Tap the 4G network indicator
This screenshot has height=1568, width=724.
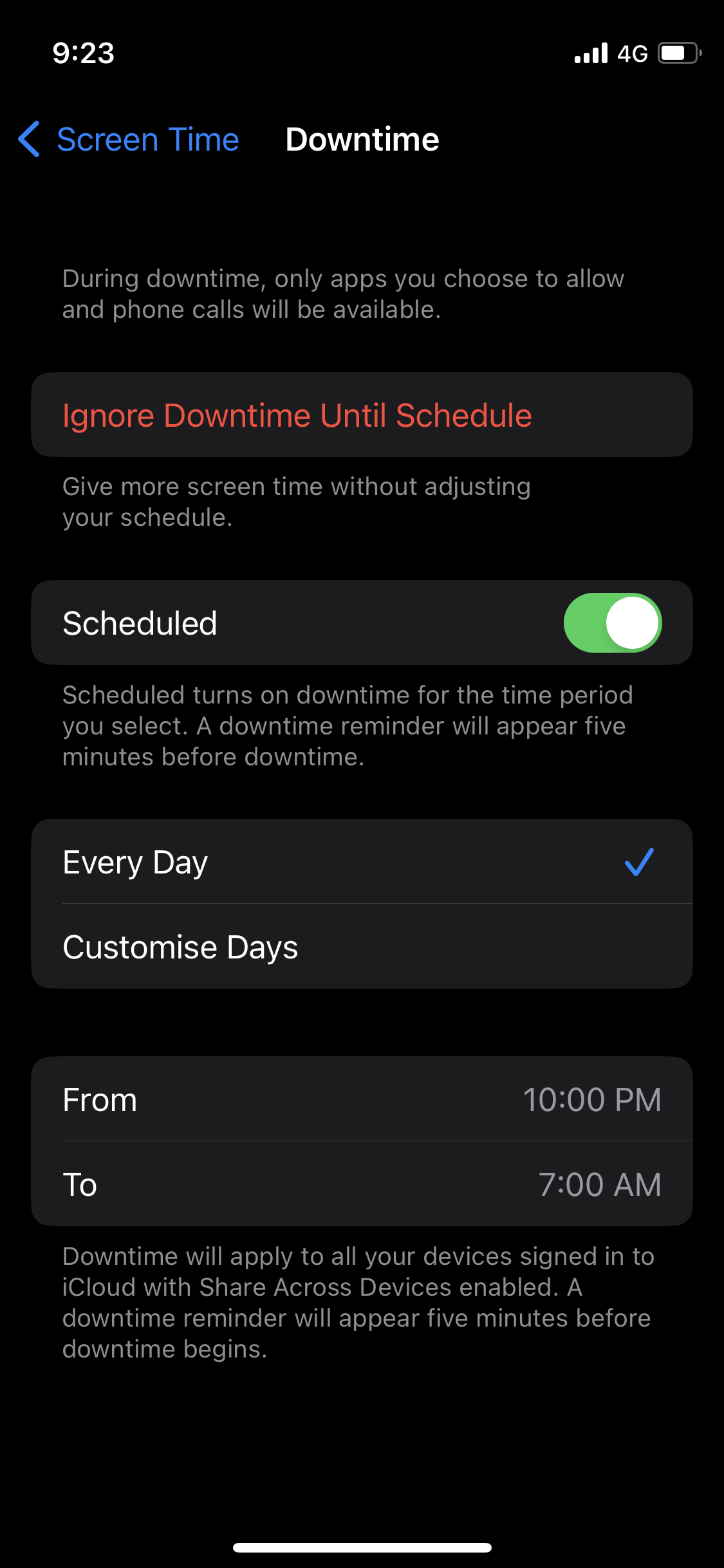pos(633,53)
